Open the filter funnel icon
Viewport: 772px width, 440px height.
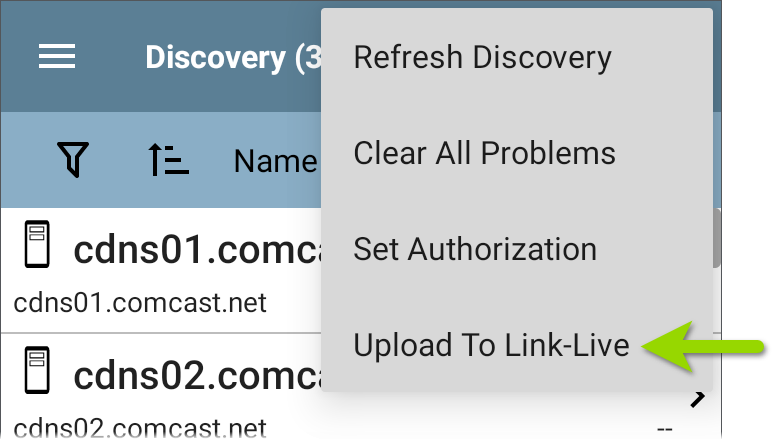click(72, 160)
